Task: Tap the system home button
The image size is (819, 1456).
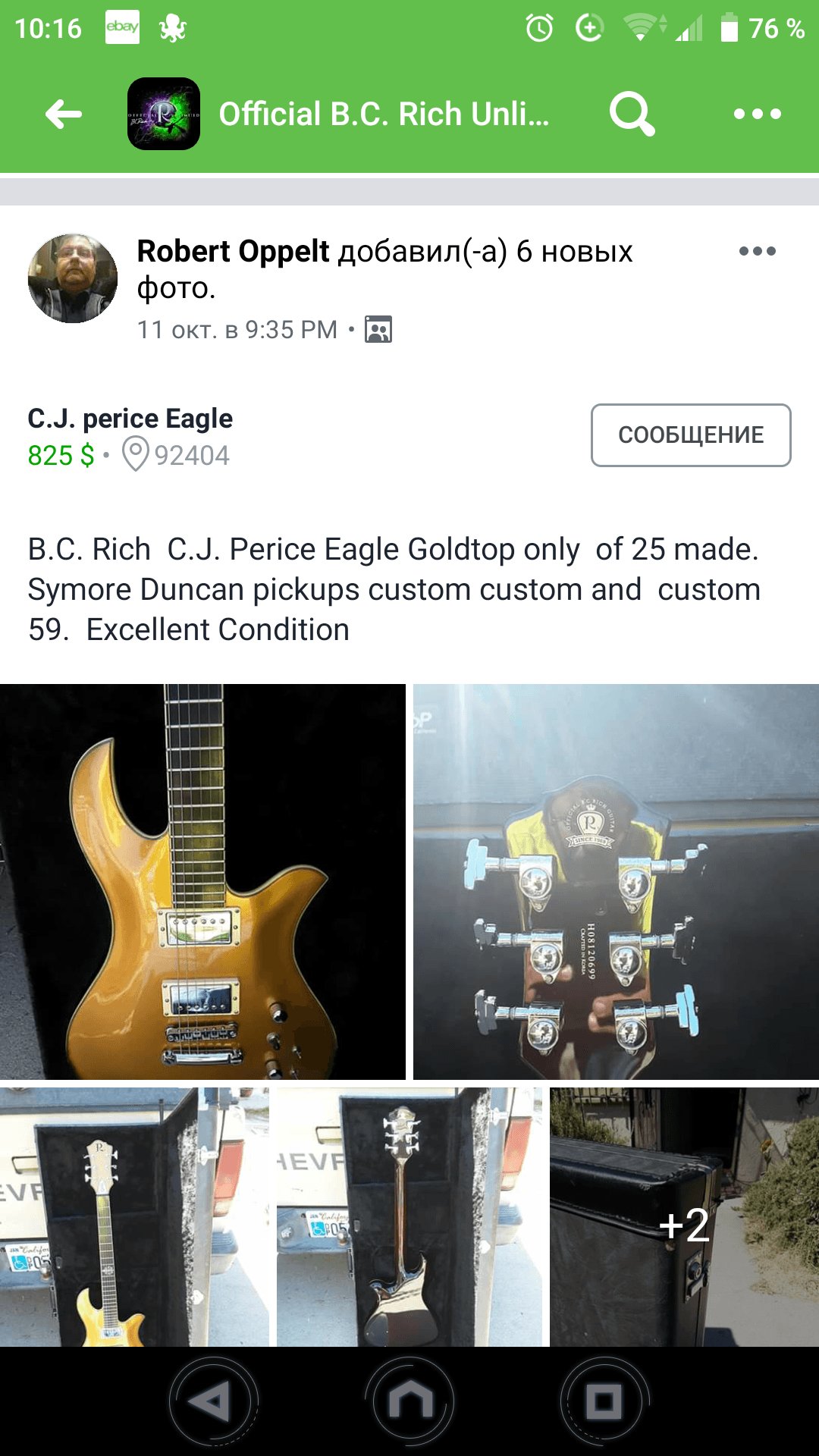Action: (409, 1400)
